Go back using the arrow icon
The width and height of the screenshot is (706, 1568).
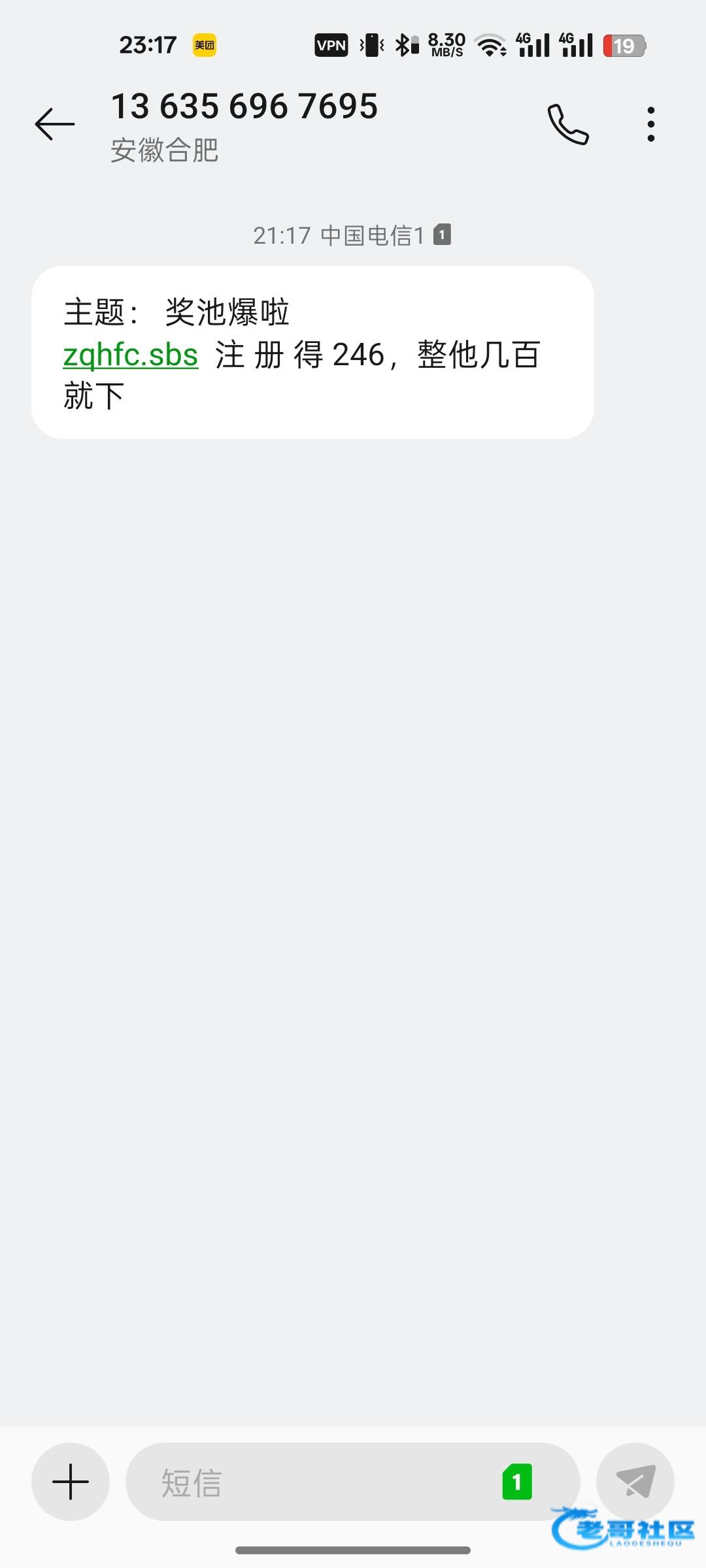55,124
